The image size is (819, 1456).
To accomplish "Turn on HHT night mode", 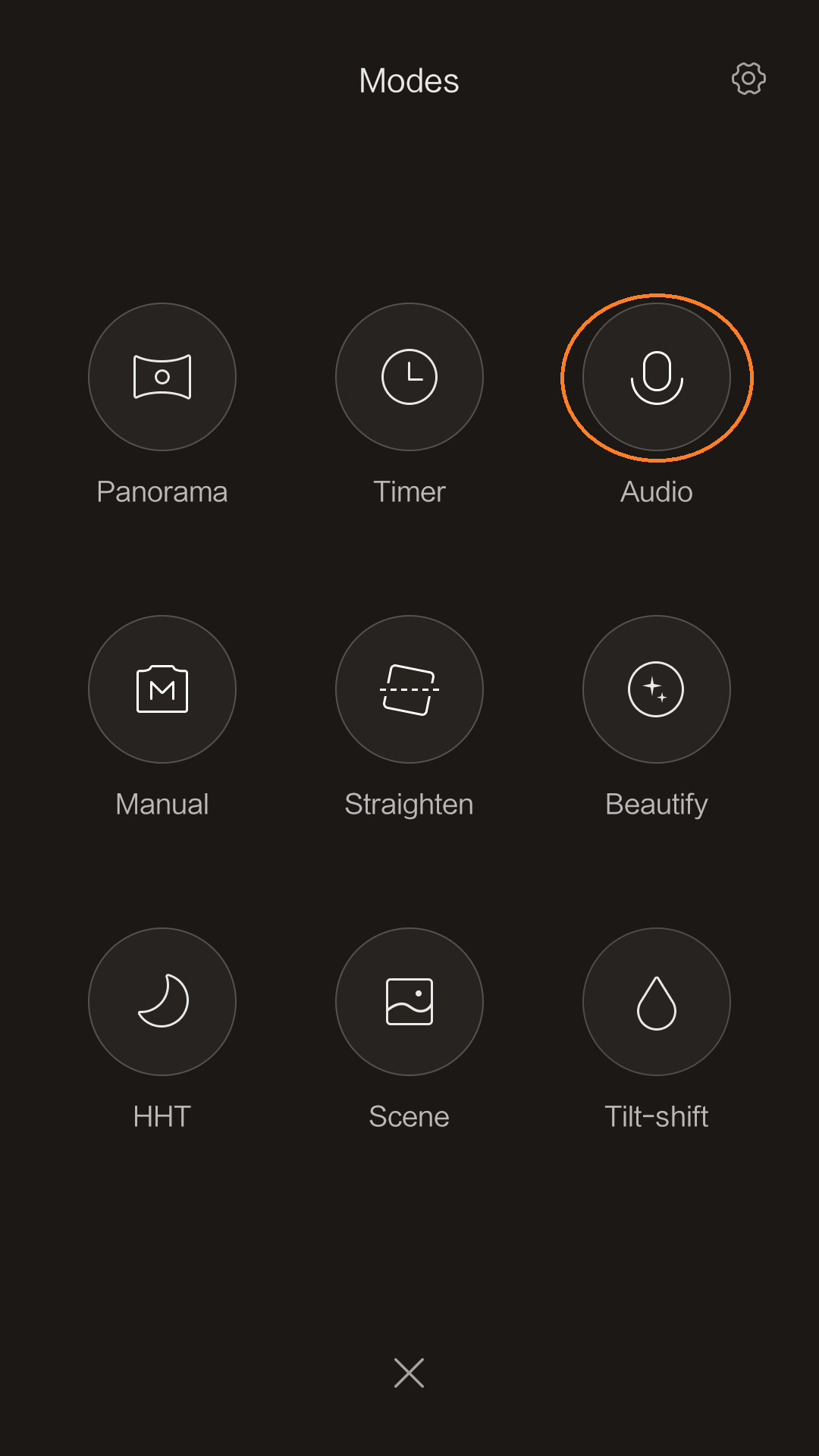I will [162, 1002].
